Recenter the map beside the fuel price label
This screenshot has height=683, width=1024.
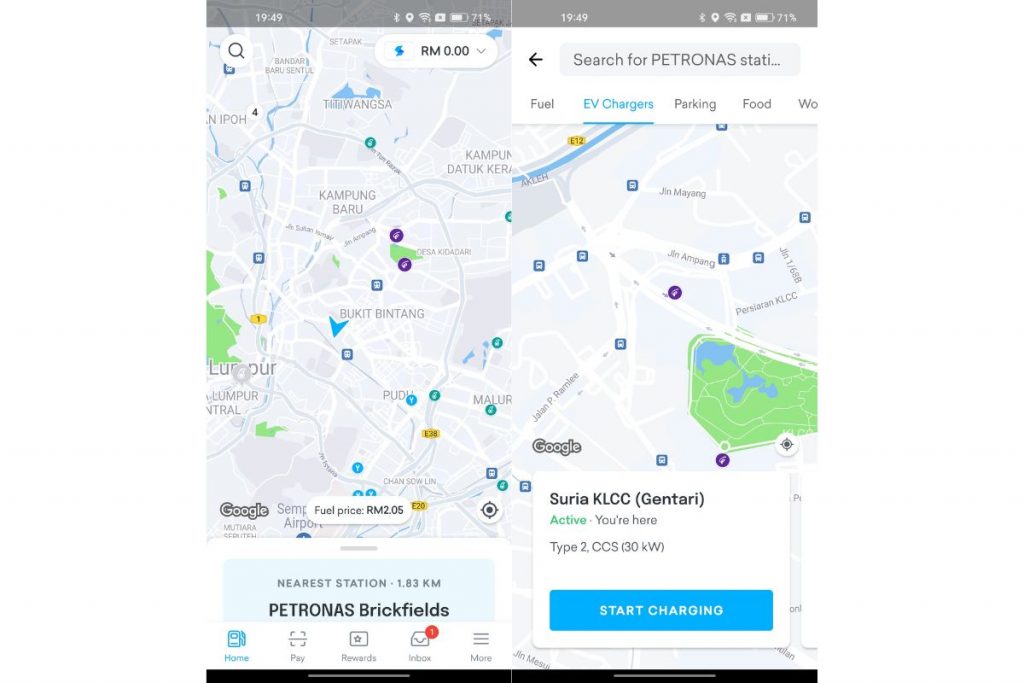(x=489, y=510)
